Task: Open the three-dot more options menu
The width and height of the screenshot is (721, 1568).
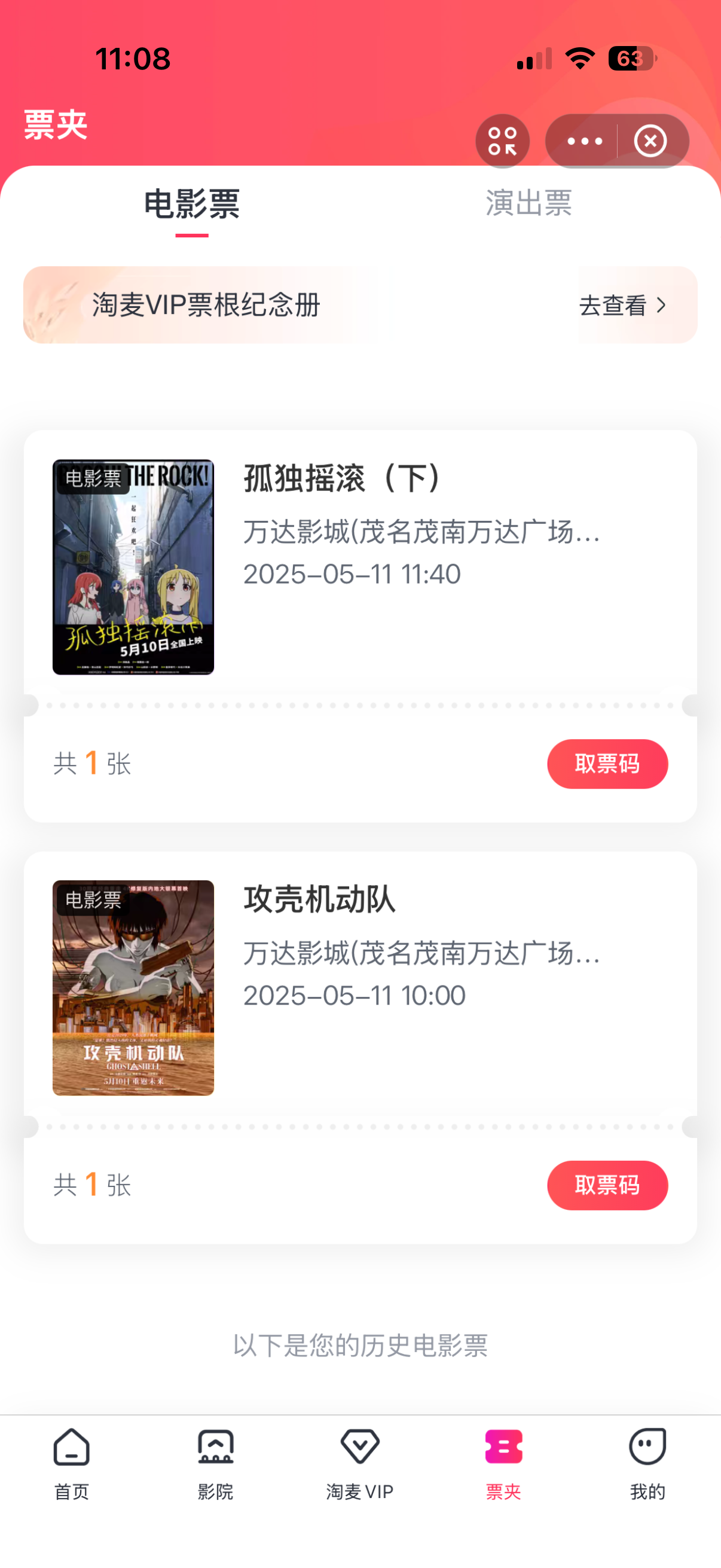Action: 584,141
